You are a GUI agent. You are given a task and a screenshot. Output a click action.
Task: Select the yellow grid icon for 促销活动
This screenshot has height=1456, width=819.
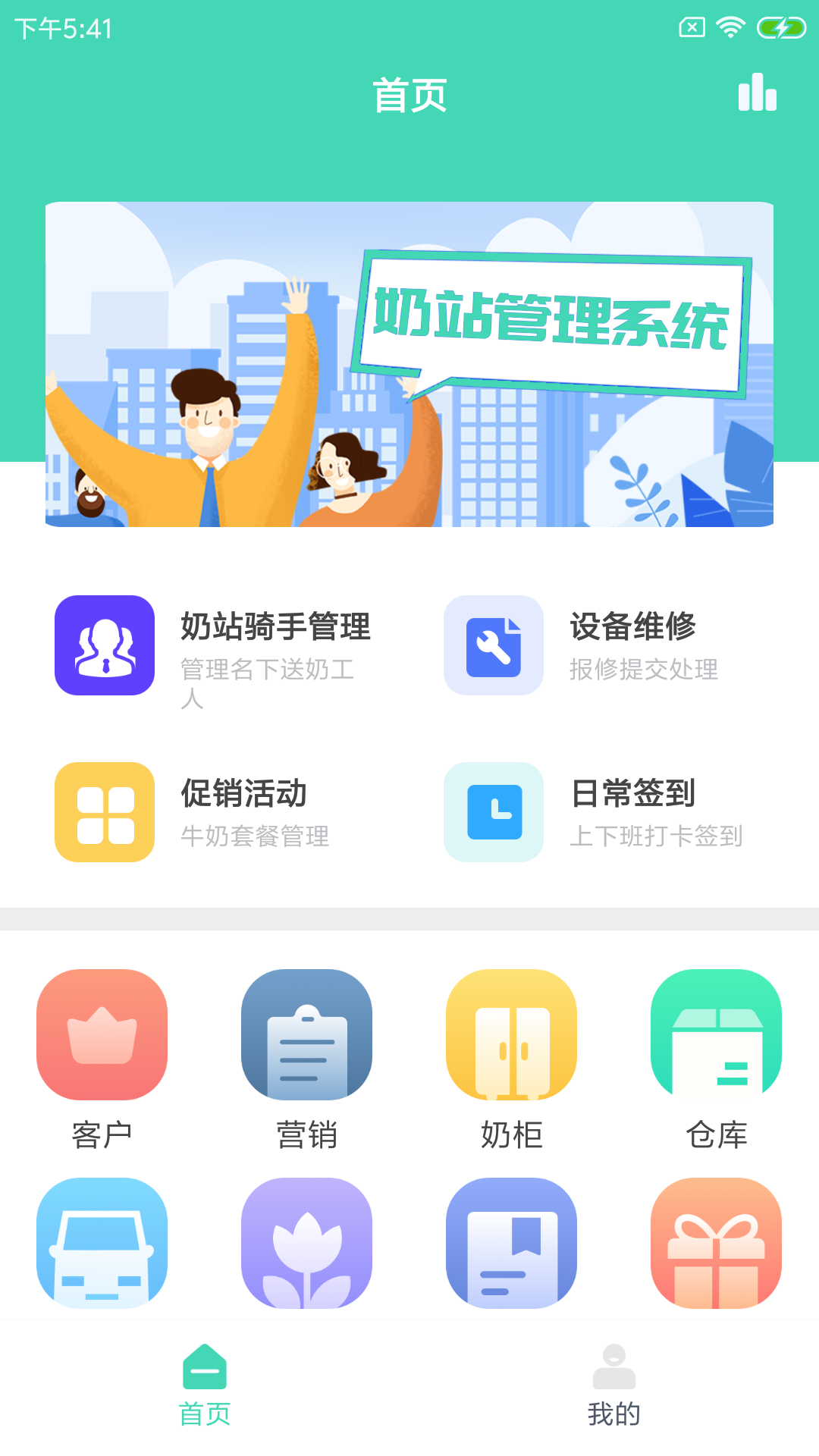pos(105,812)
